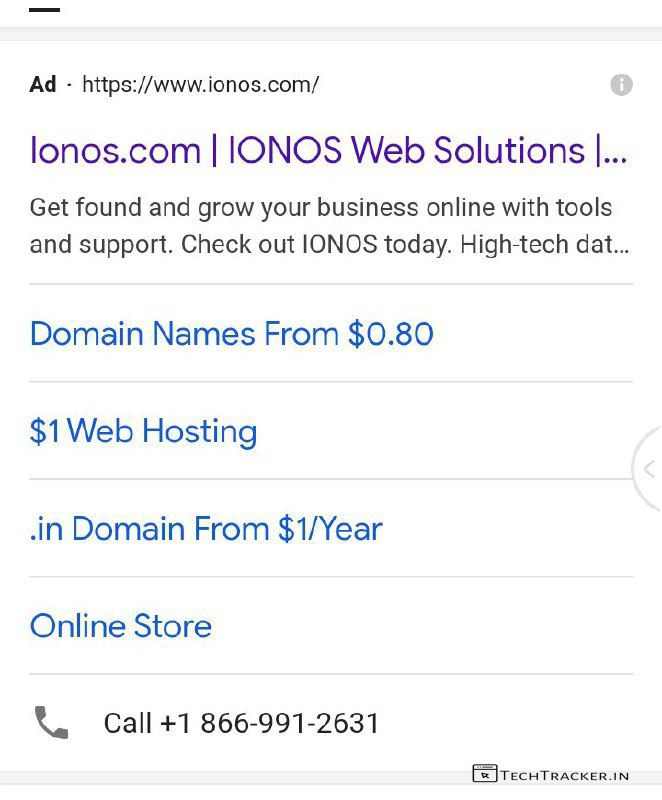Tap the ad info icon

tap(621, 85)
